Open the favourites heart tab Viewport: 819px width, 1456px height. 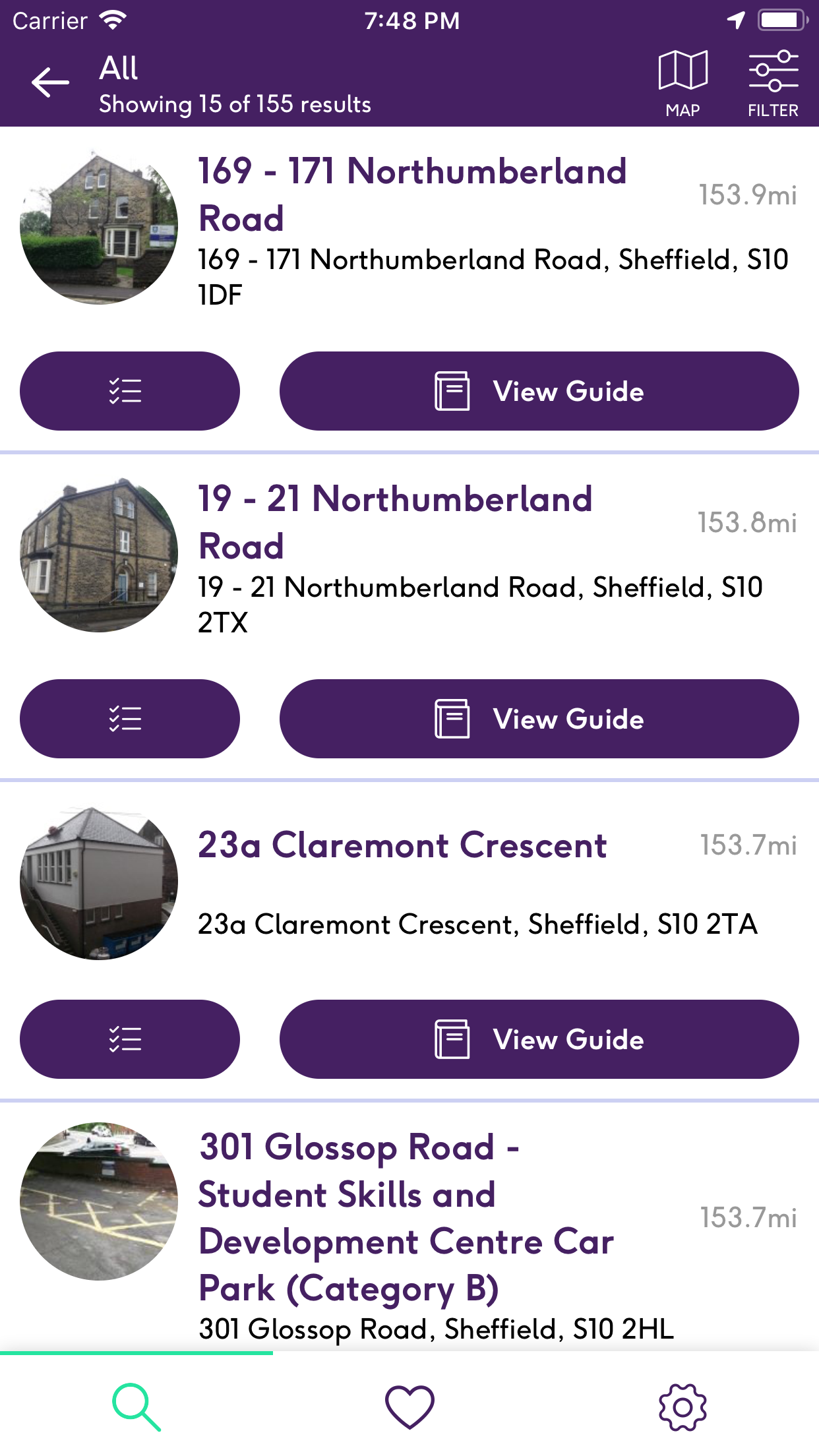click(x=409, y=1405)
